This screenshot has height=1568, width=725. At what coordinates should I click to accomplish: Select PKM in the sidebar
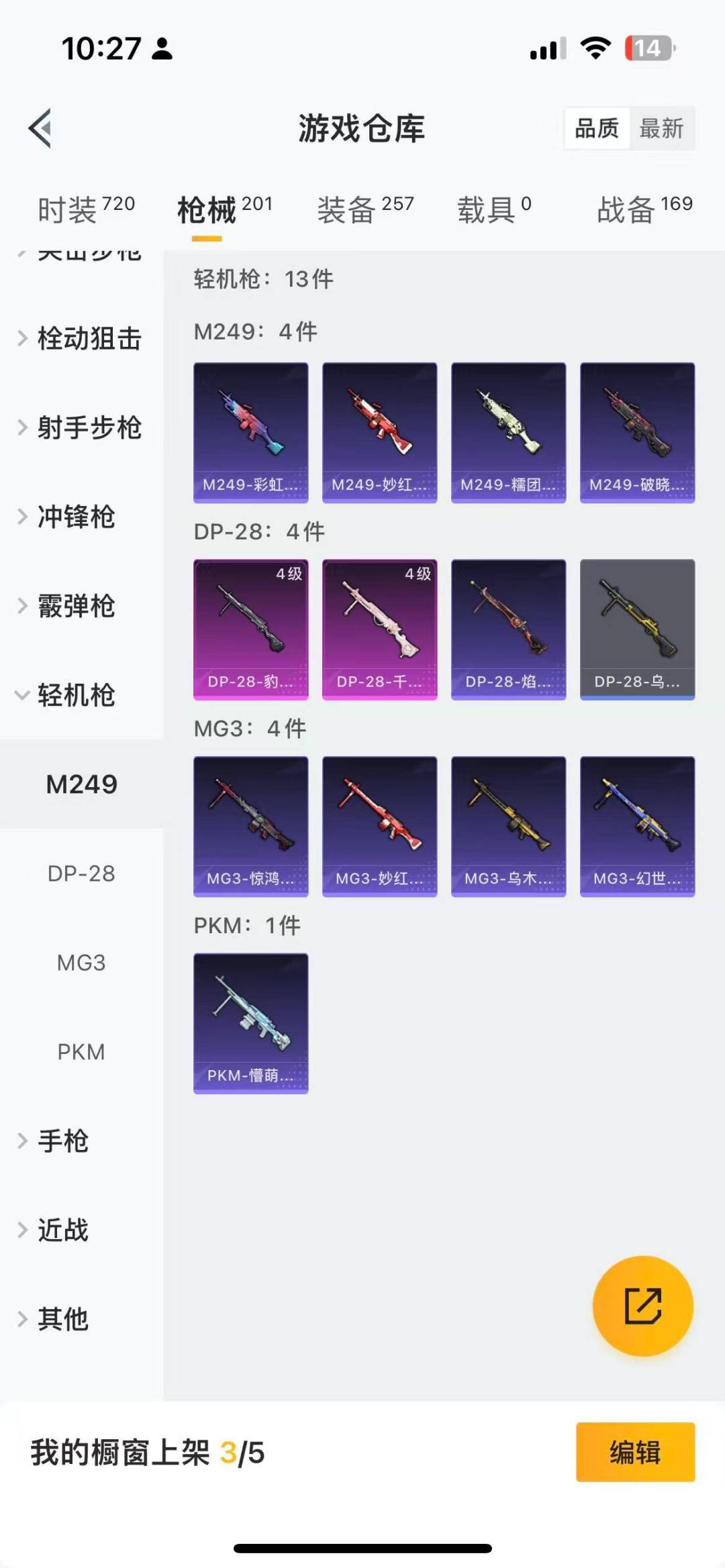(81, 1052)
